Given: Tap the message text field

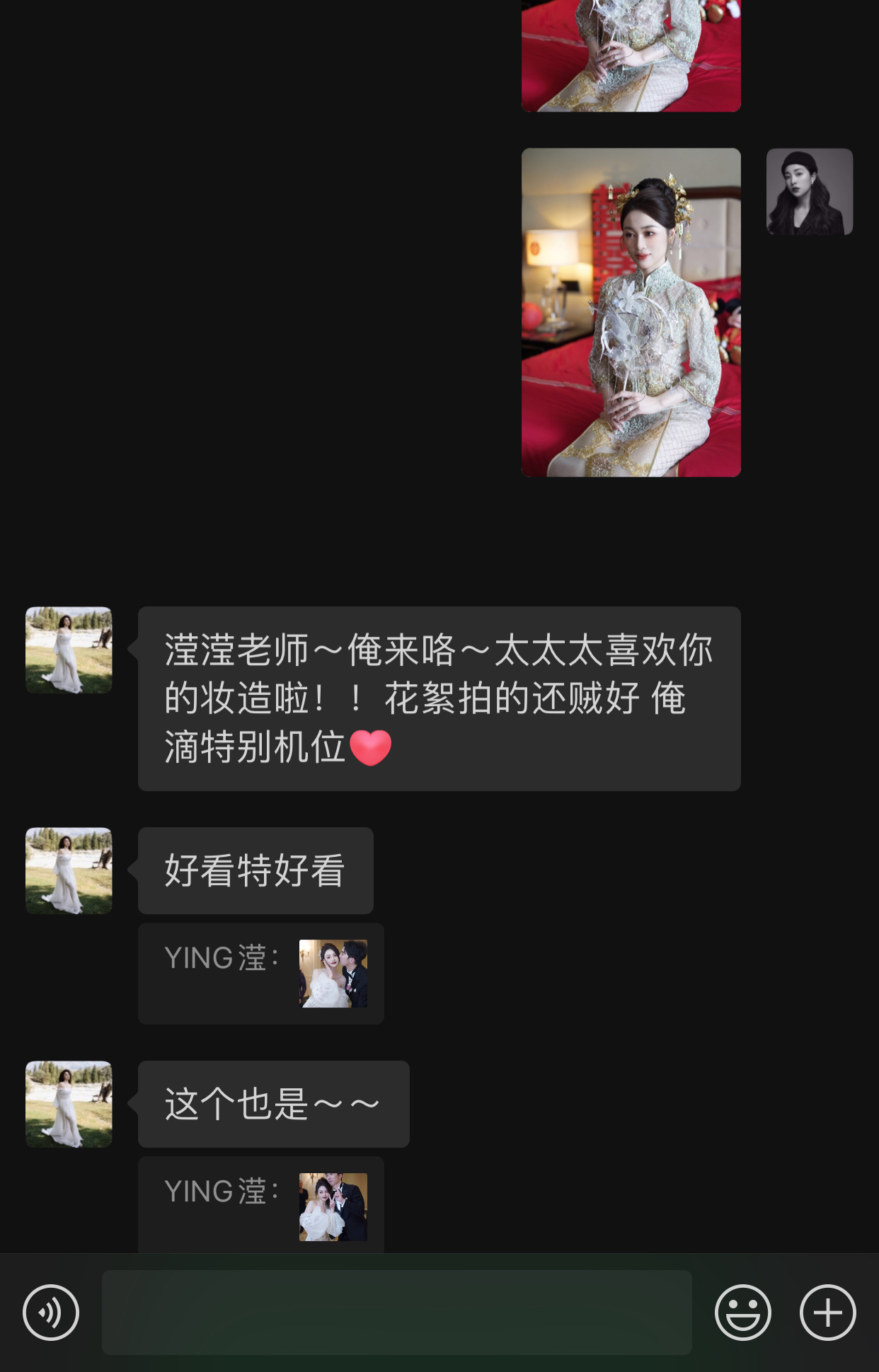Looking at the screenshot, I should tap(396, 1313).
